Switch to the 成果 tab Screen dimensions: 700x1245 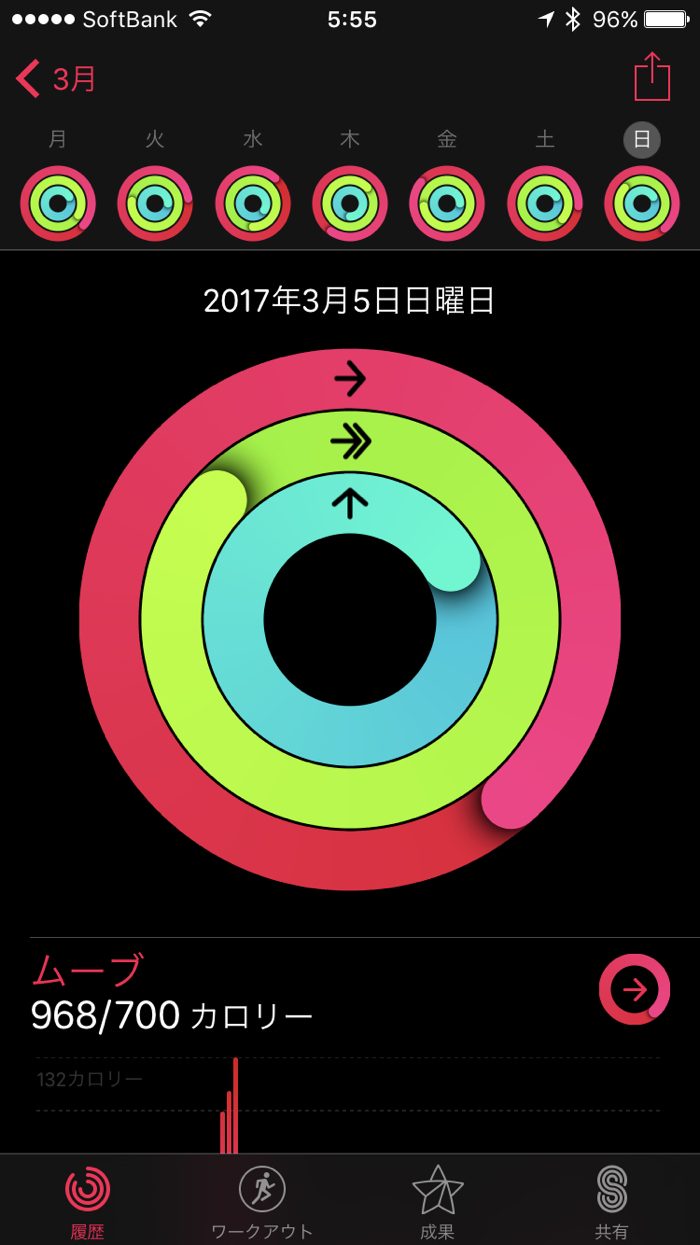(x=437, y=1201)
